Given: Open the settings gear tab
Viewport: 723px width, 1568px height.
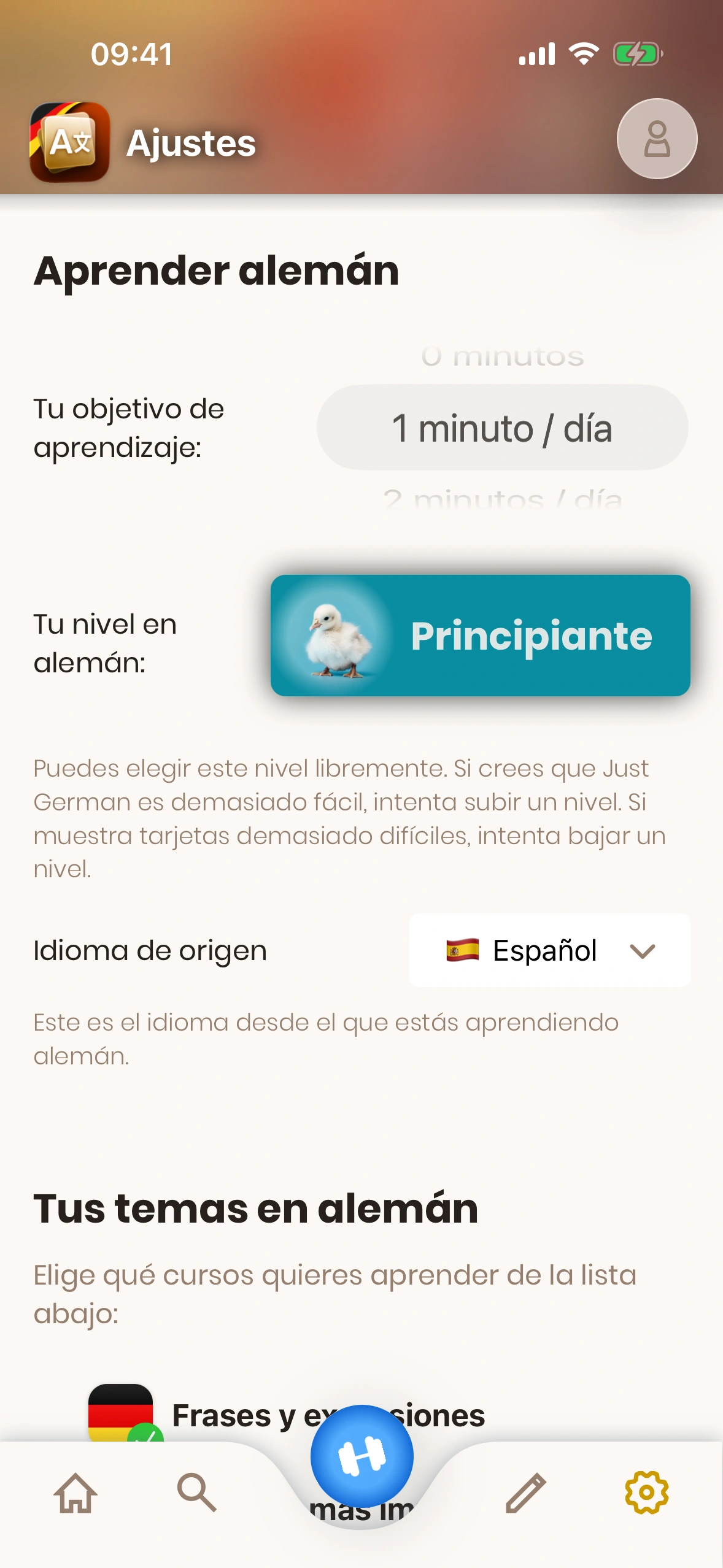Looking at the screenshot, I should 646,1493.
